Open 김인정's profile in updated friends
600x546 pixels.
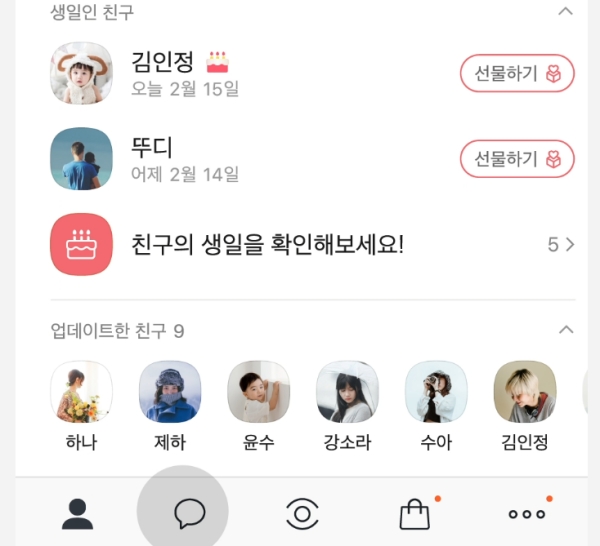coord(525,406)
